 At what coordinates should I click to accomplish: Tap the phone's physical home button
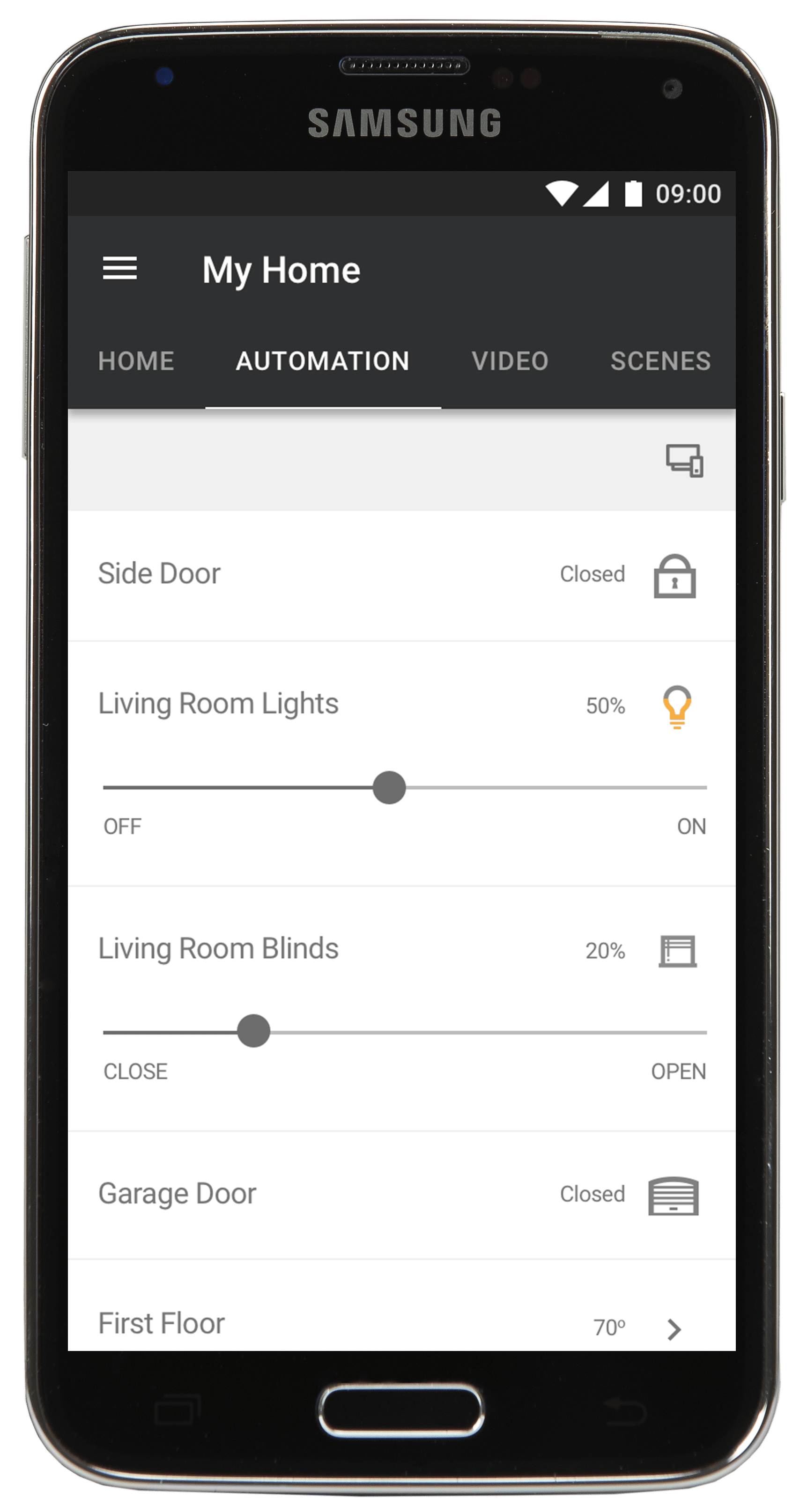pyautogui.click(x=402, y=1410)
